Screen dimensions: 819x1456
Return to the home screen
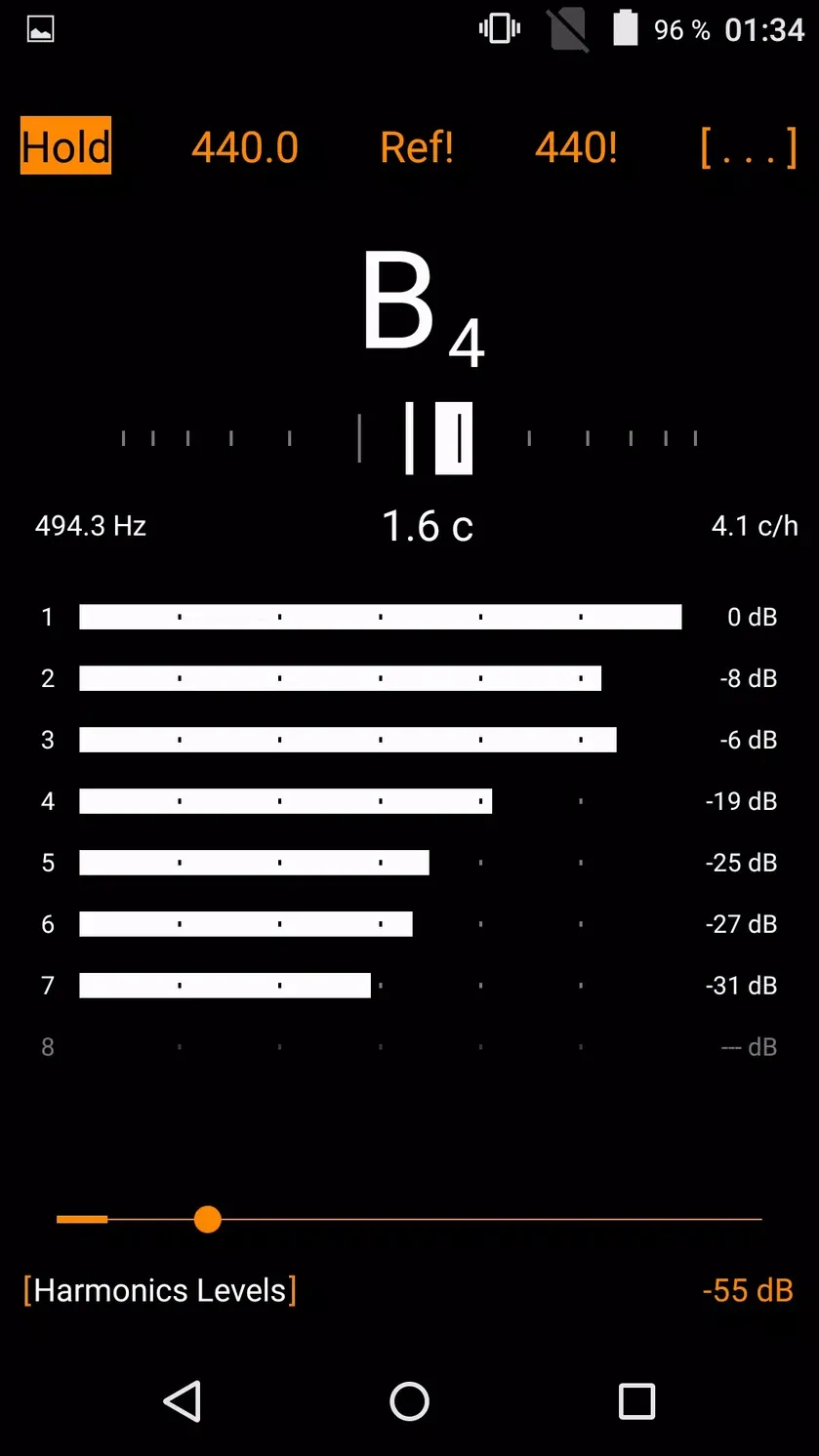(x=409, y=1401)
